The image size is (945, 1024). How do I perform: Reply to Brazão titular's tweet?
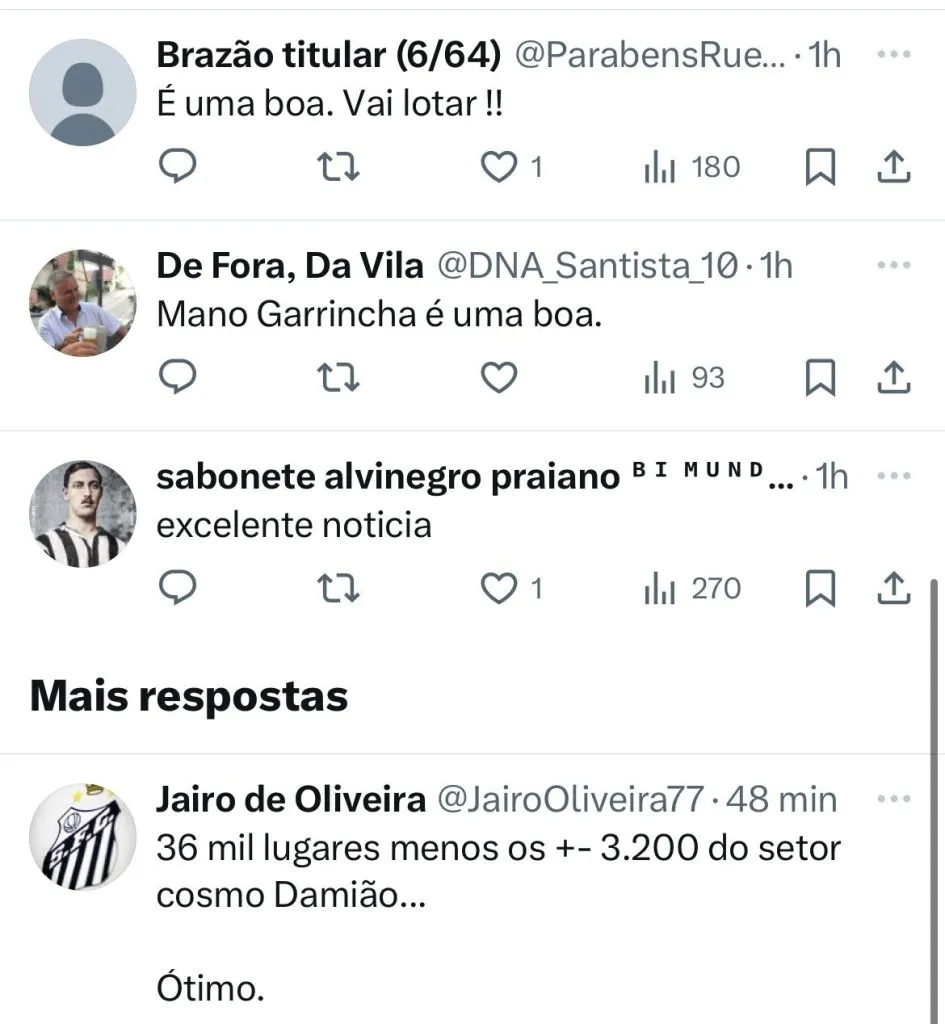coord(177,168)
